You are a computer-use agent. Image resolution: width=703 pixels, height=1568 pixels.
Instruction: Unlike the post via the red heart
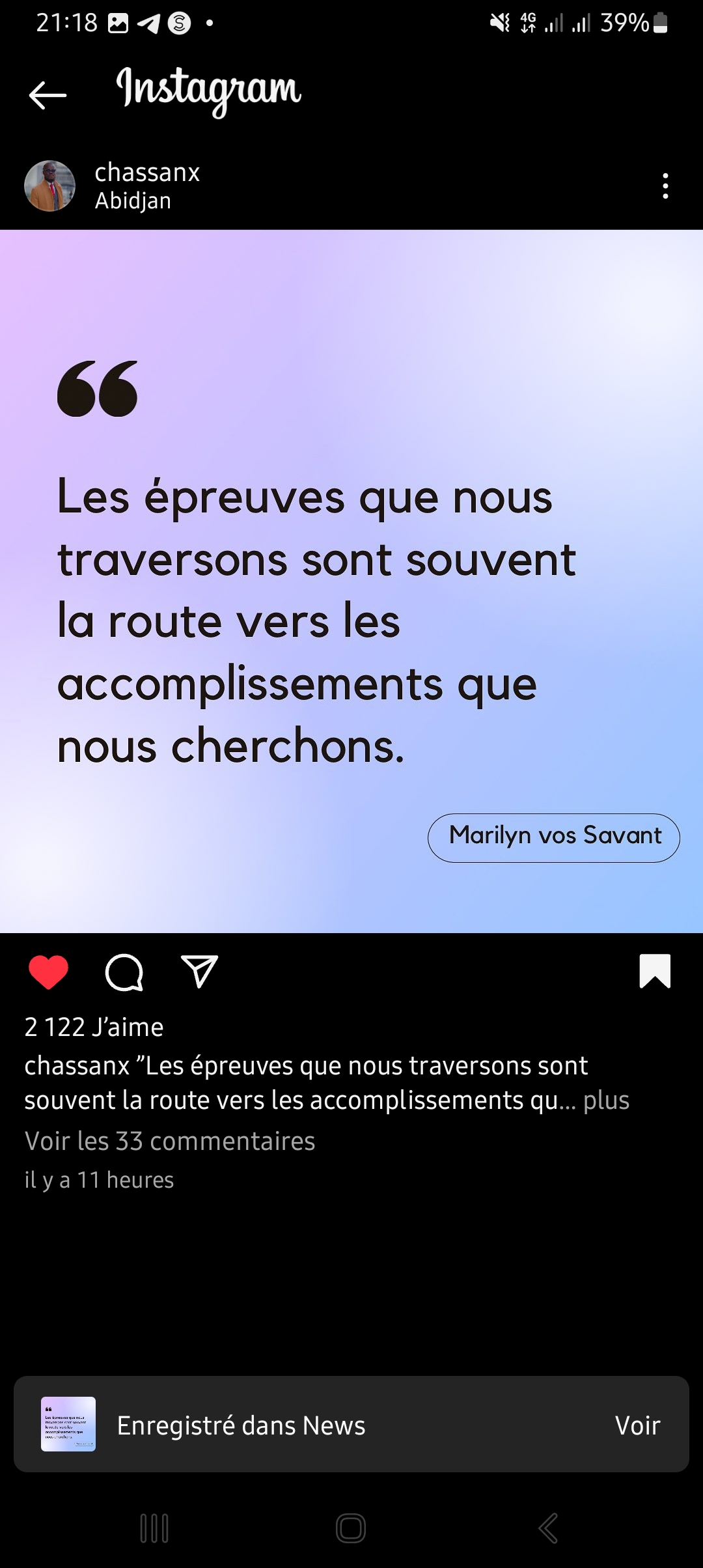tap(49, 972)
